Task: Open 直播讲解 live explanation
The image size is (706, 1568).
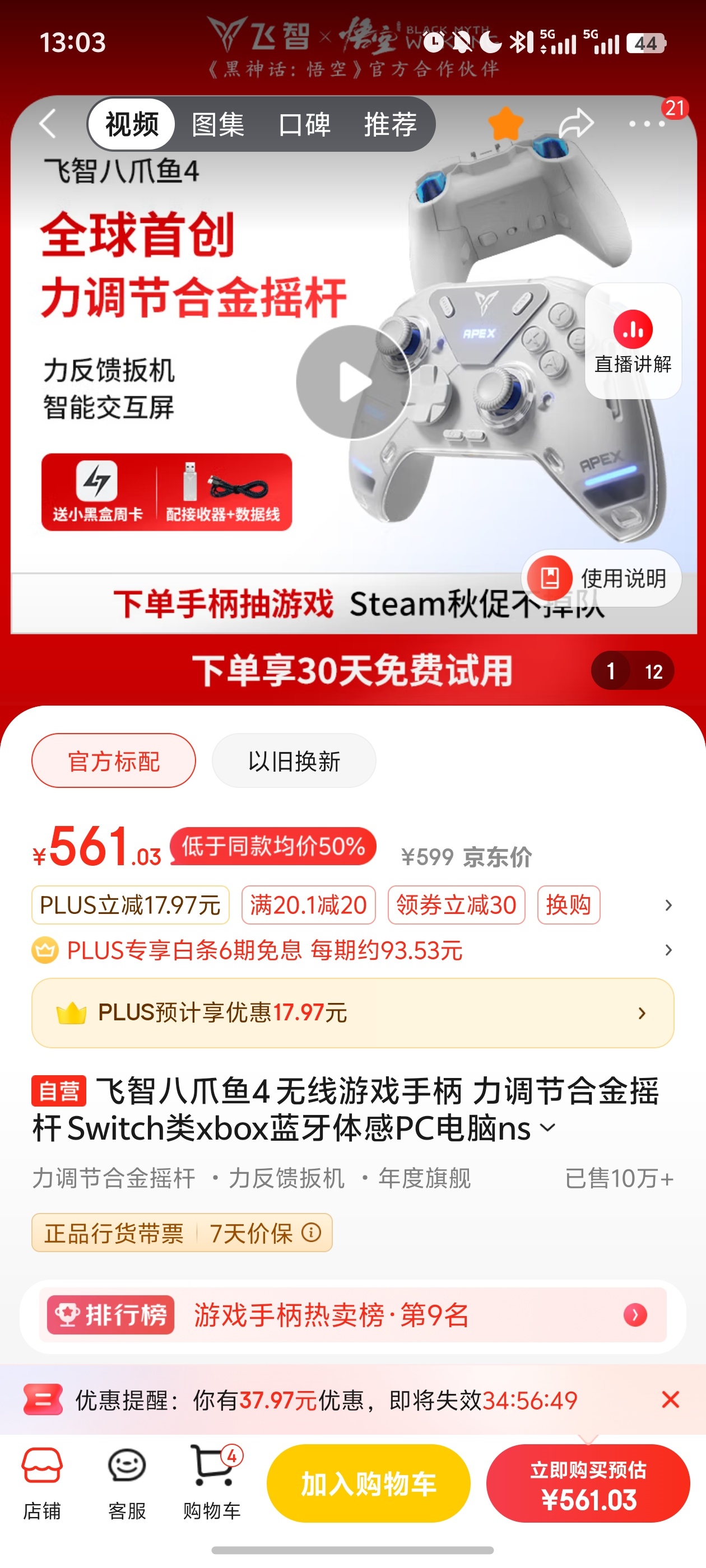Action: [x=633, y=342]
